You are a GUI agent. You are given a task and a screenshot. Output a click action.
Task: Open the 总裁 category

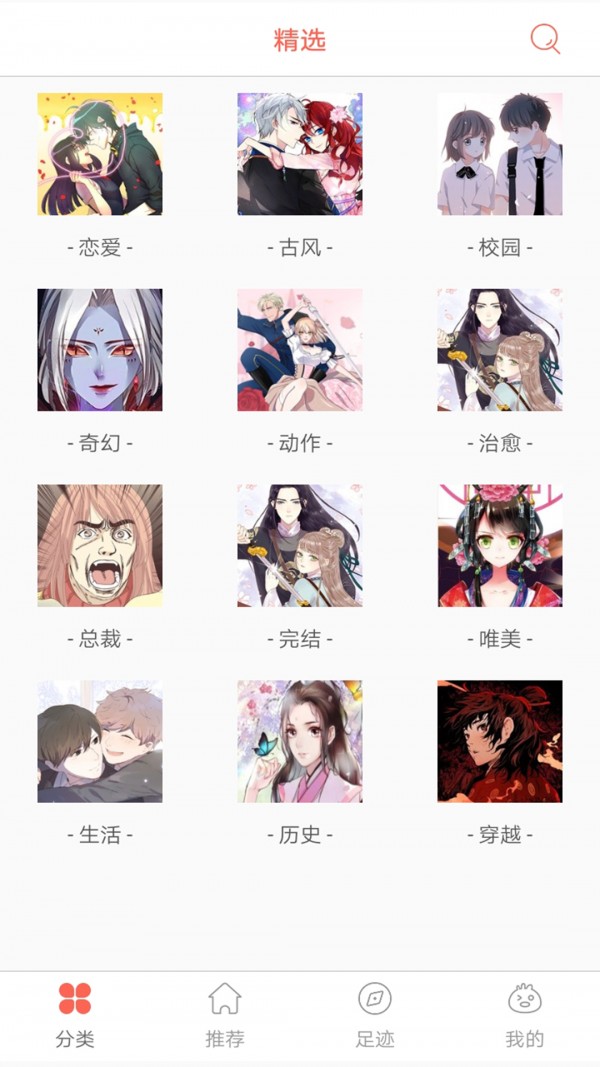pos(100,546)
